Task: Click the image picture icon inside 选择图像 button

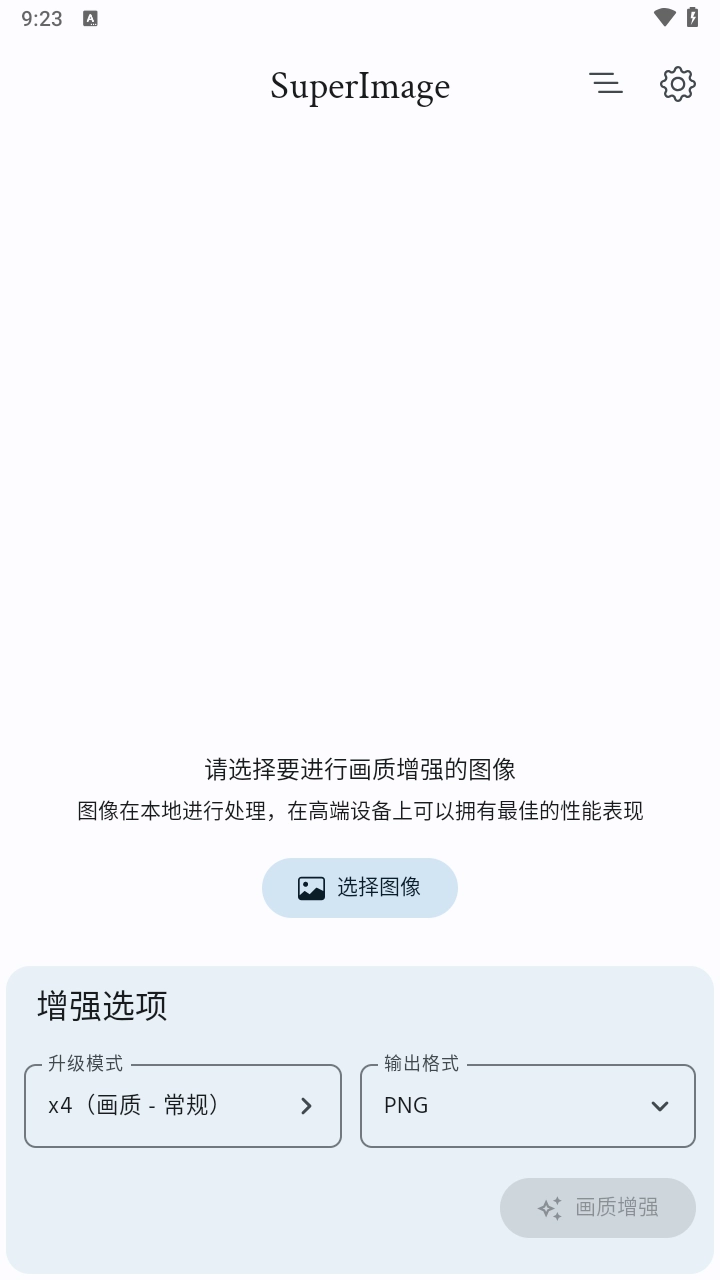Action: click(311, 887)
